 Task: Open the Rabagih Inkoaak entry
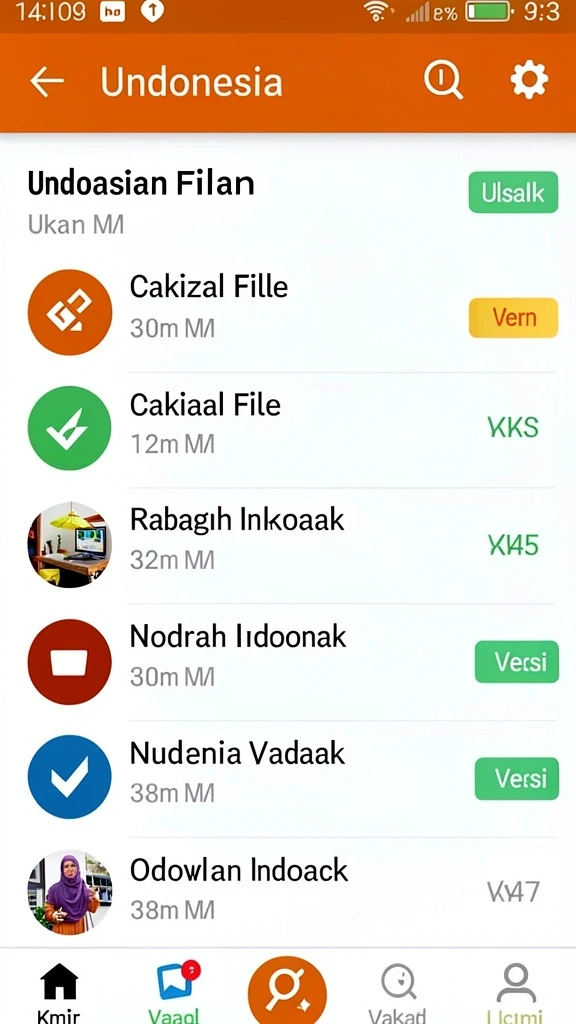click(288, 545)
